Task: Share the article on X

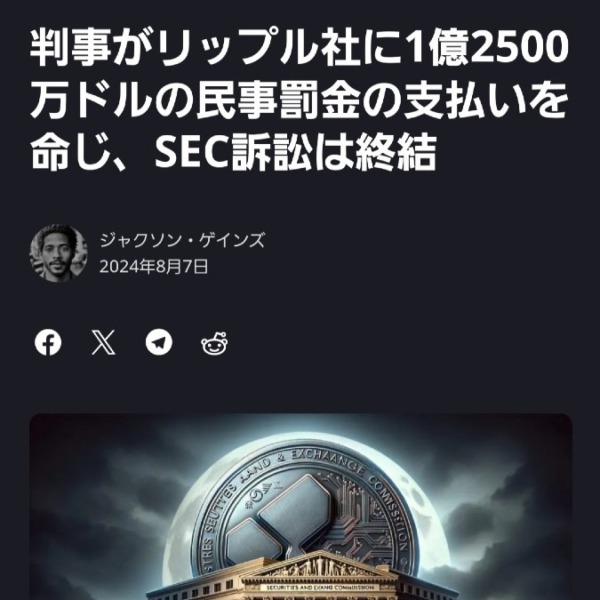Action: pyautogui.click(x=103, y=343)
